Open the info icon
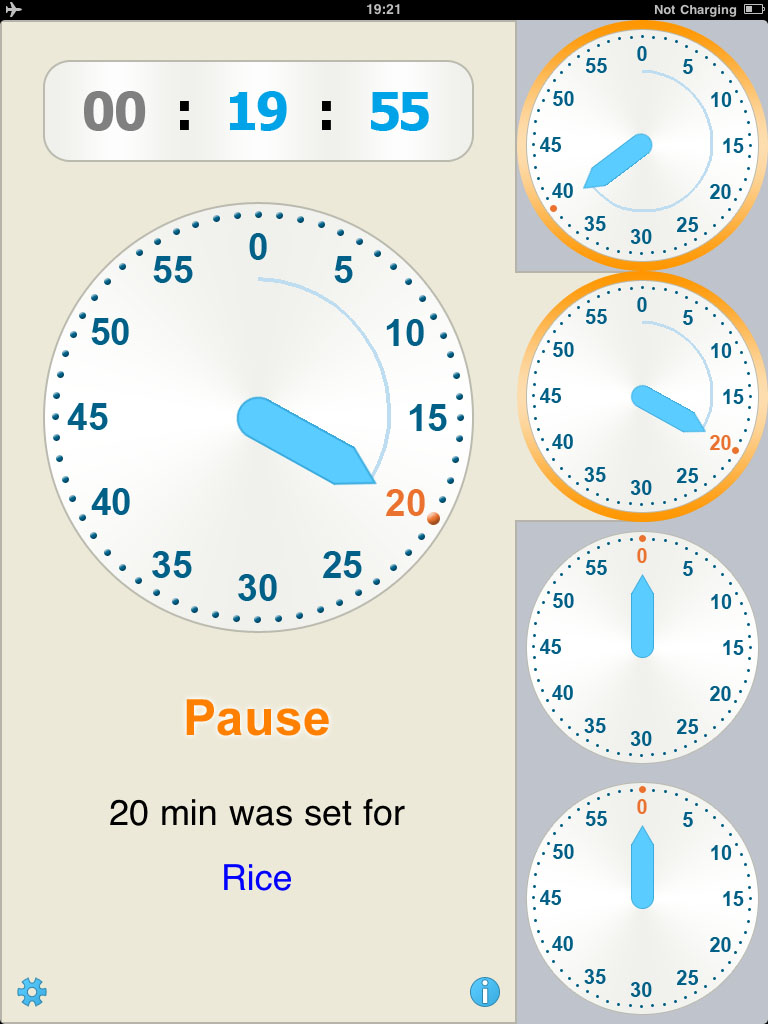Image resolution: width=768 pixels, height=1024 pixels. 485,992
